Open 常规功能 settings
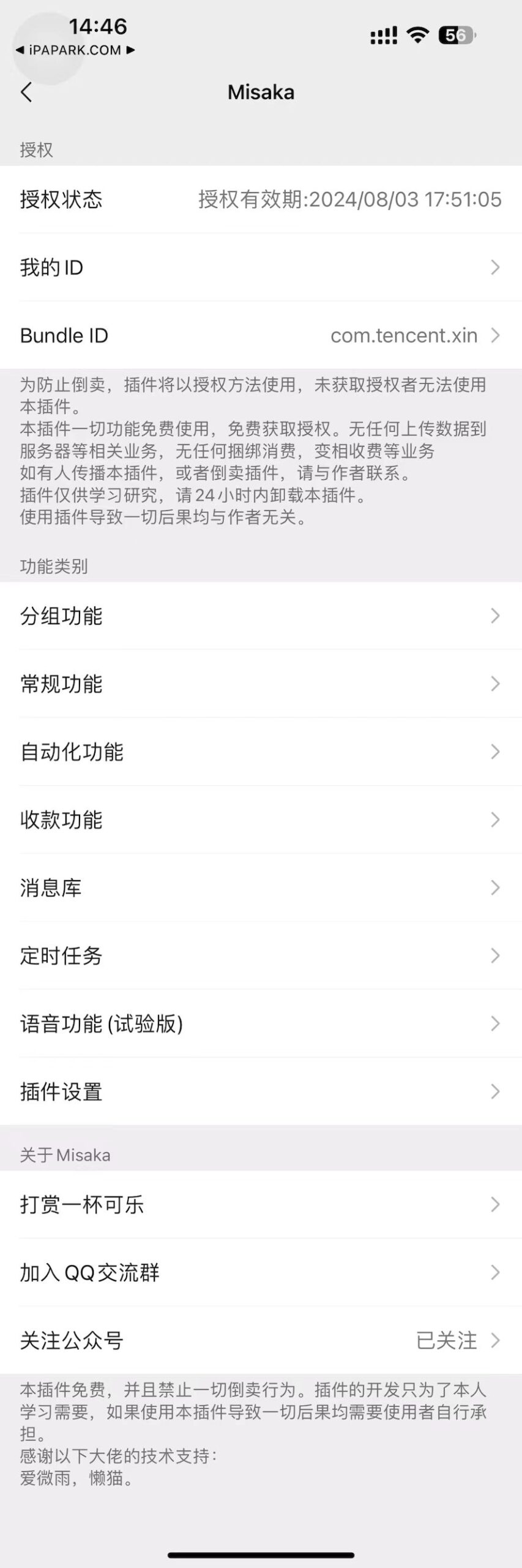 [261, 684]
